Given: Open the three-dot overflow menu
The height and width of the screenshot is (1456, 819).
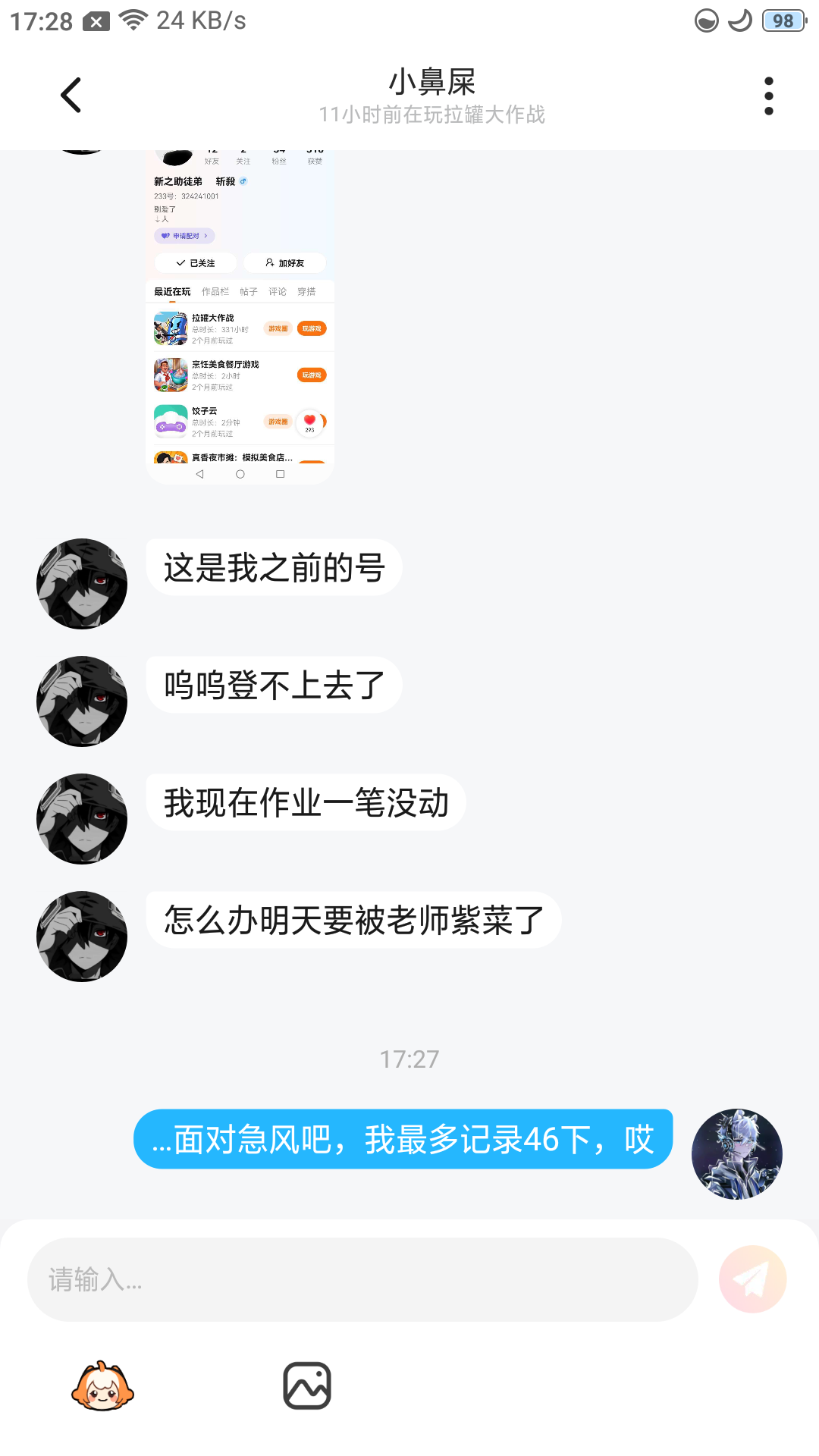Looking at the screenshot, I should point(768,96).
